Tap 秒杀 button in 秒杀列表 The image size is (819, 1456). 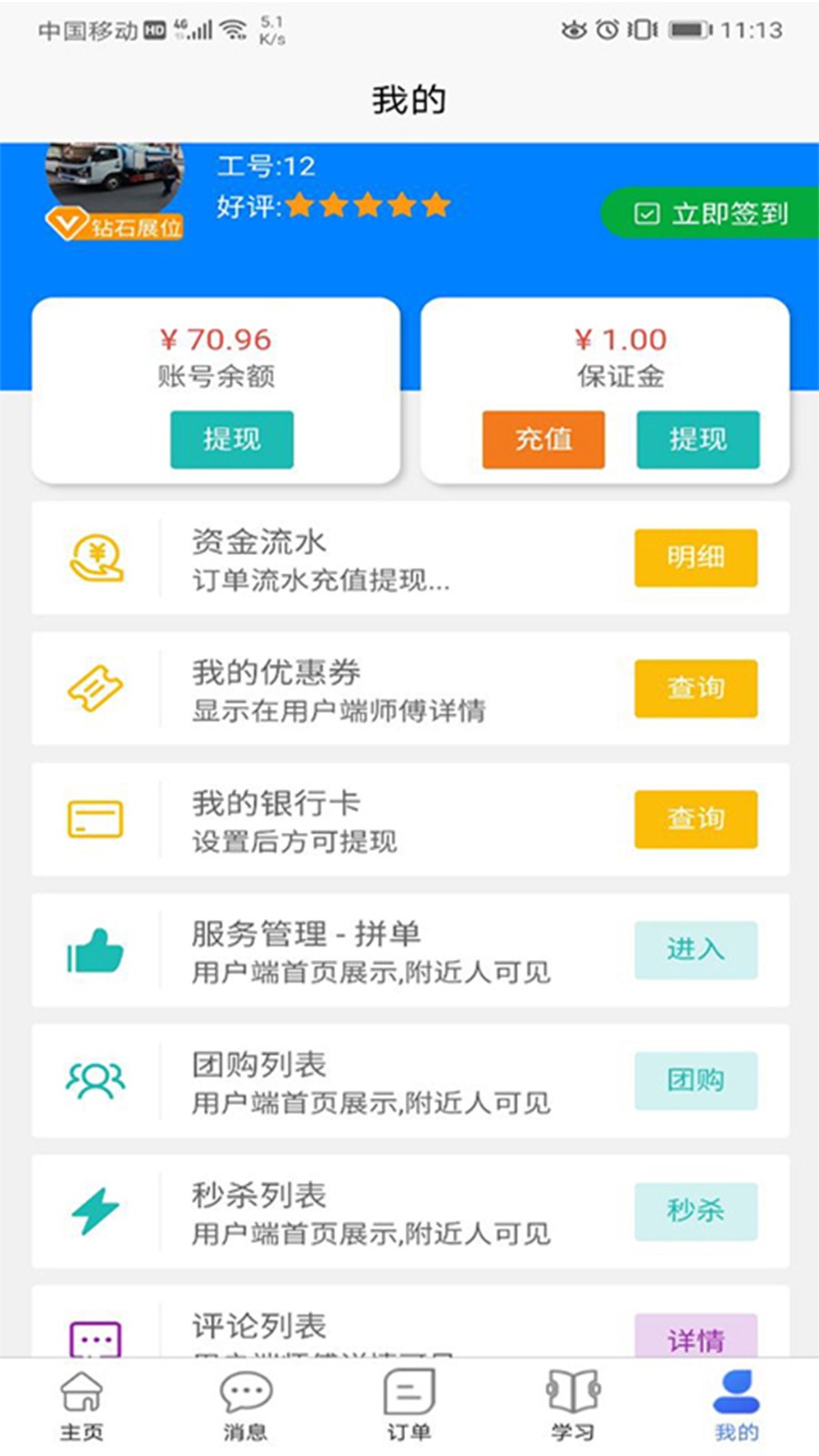click(695, 1211)
